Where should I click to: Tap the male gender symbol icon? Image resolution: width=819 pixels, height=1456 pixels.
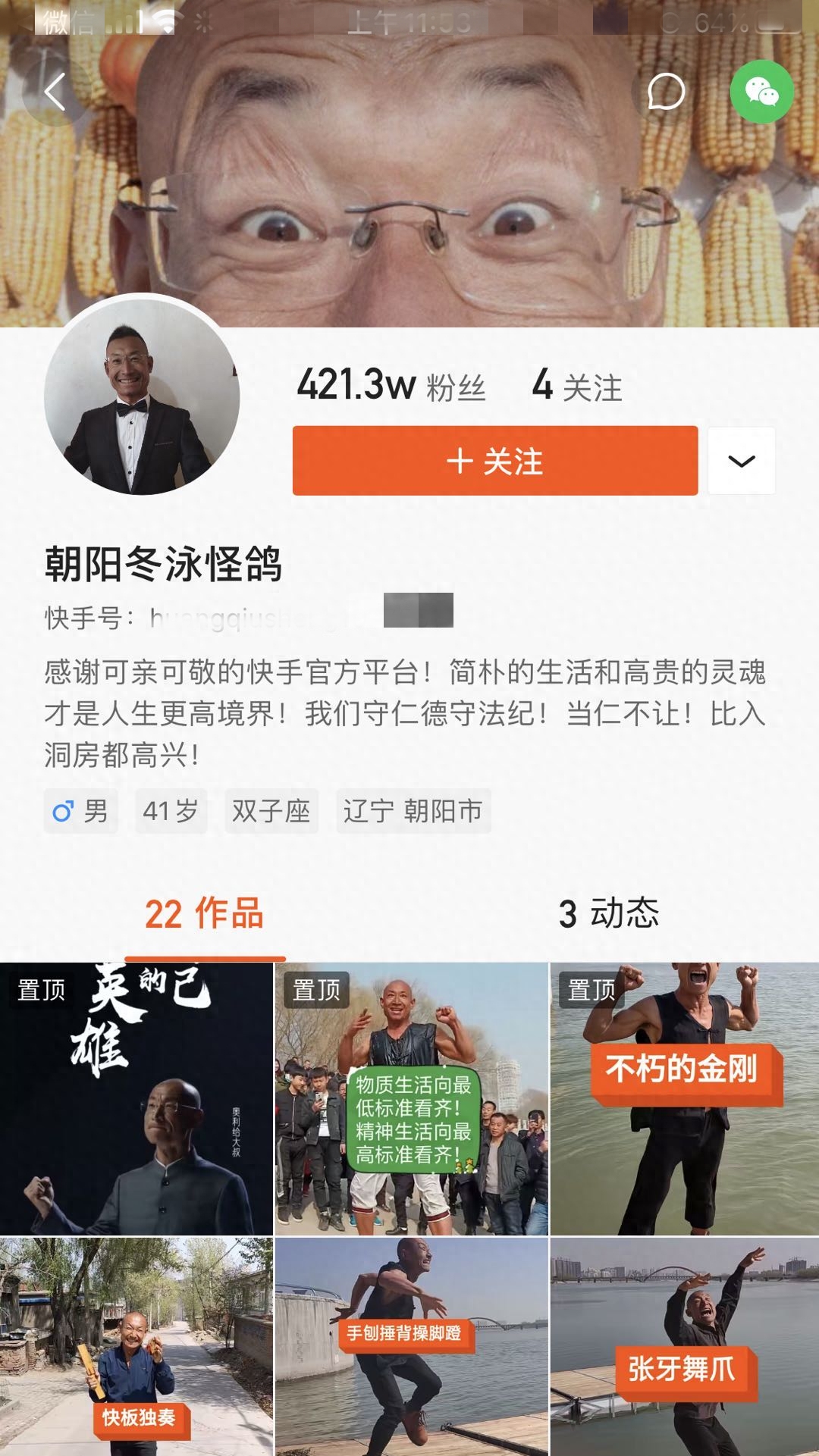(x=63, y=811)
